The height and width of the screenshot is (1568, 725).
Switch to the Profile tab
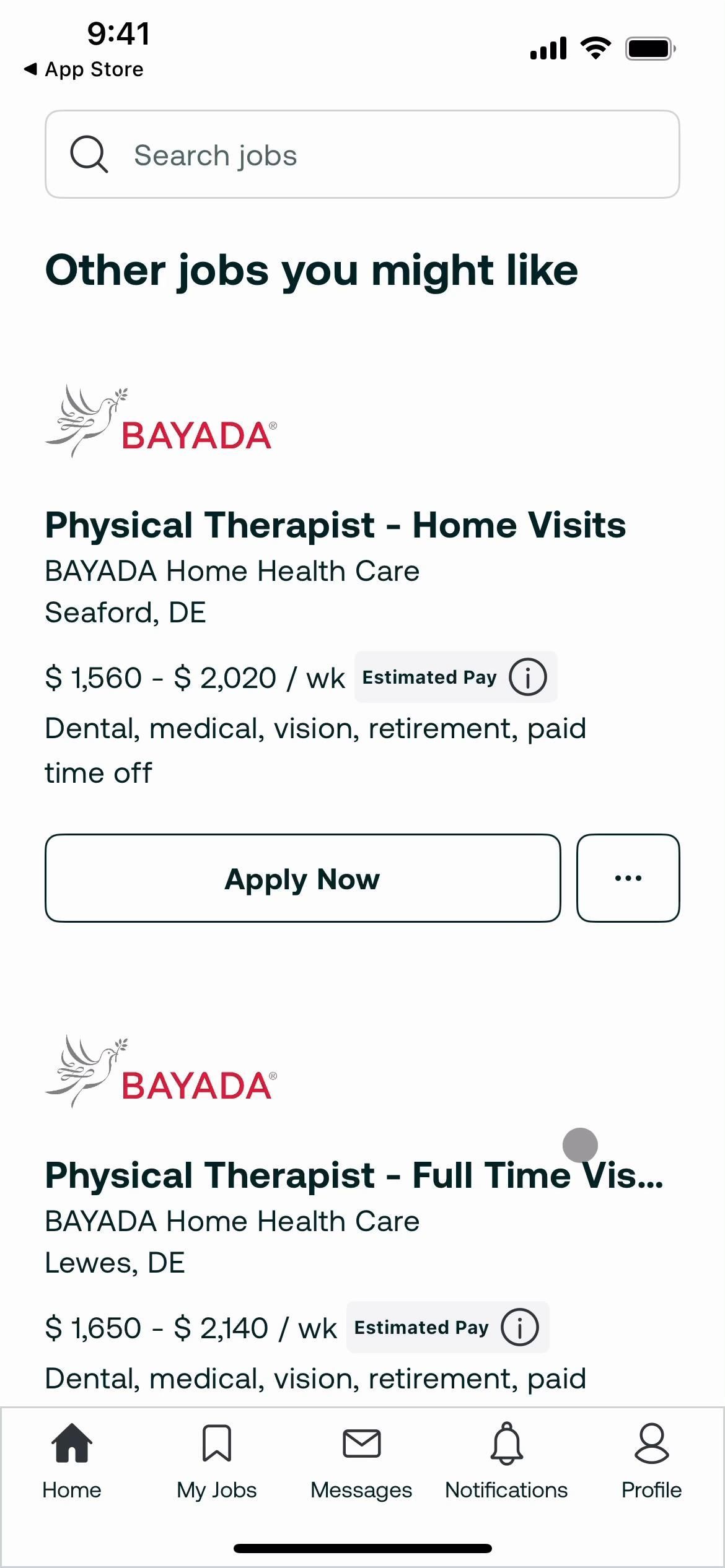pos(651,1460)
